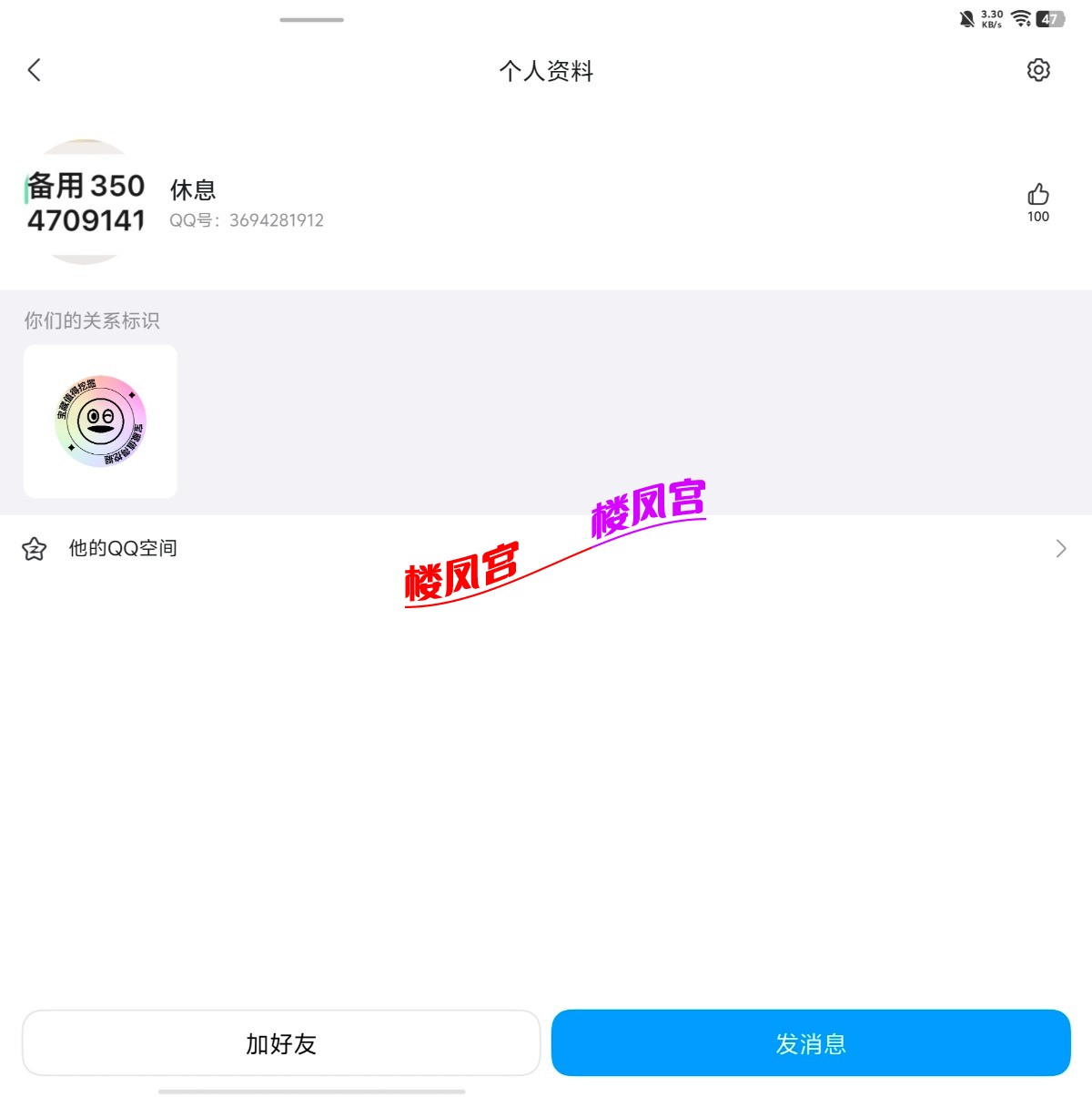This screenshot has width=1092, height=1097.
Task: Tap the 加好友 button
Action: point(281,1043)
